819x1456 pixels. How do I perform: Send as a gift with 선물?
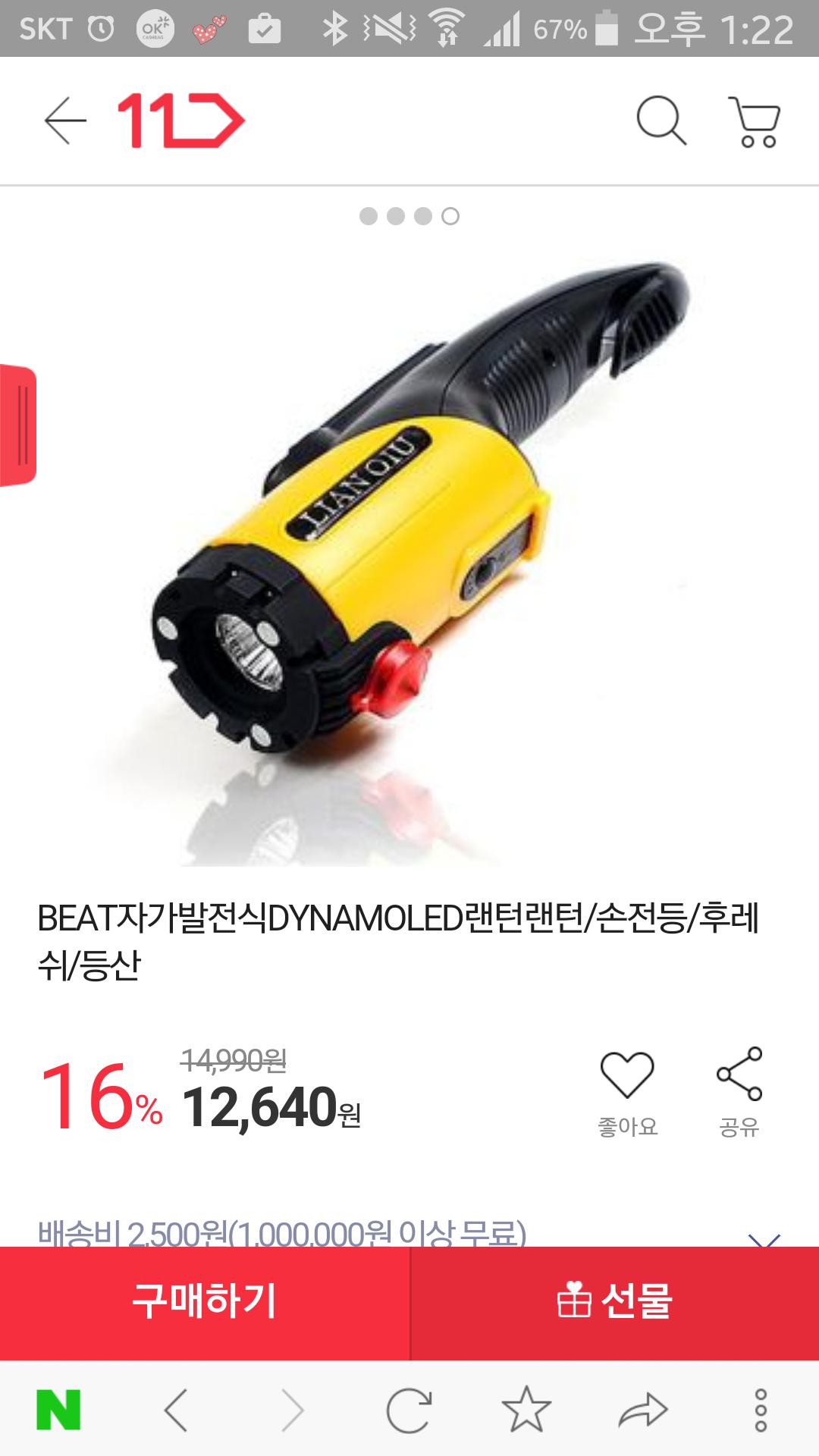614,1301
